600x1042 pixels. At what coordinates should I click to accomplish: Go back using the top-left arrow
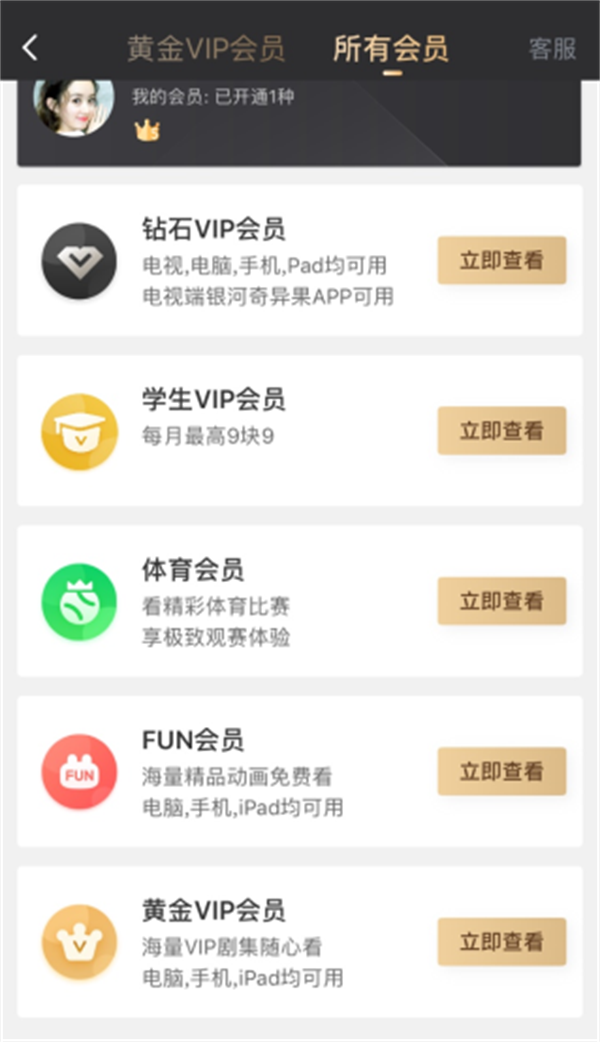(x=31, y=47)
